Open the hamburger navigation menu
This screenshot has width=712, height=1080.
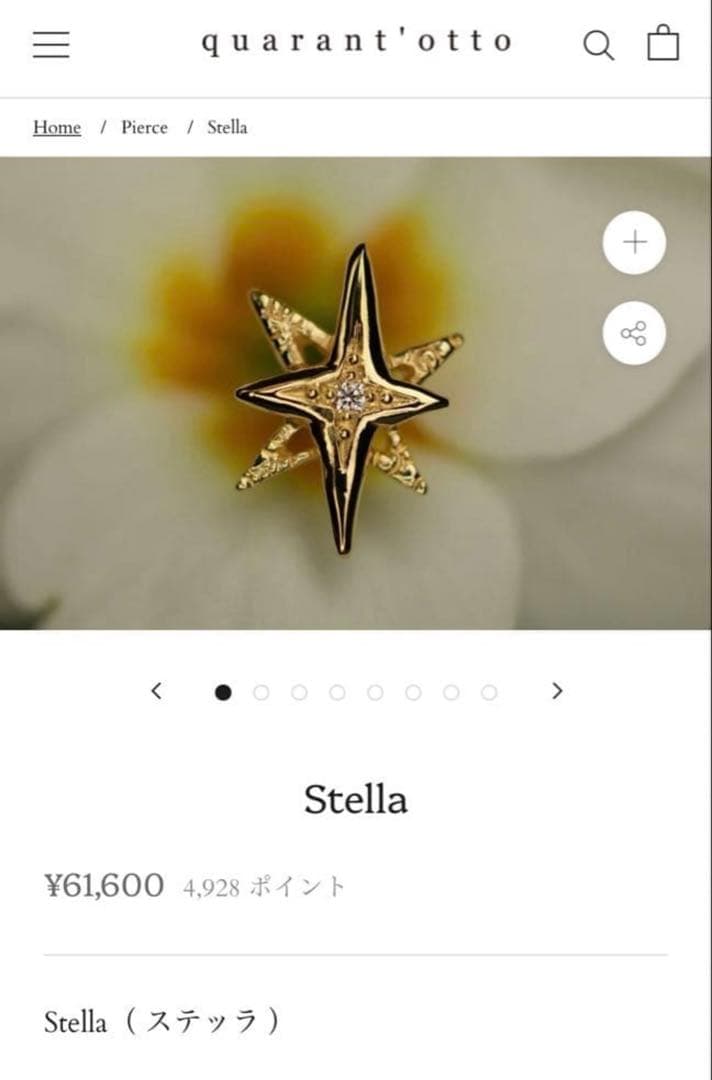51,44
